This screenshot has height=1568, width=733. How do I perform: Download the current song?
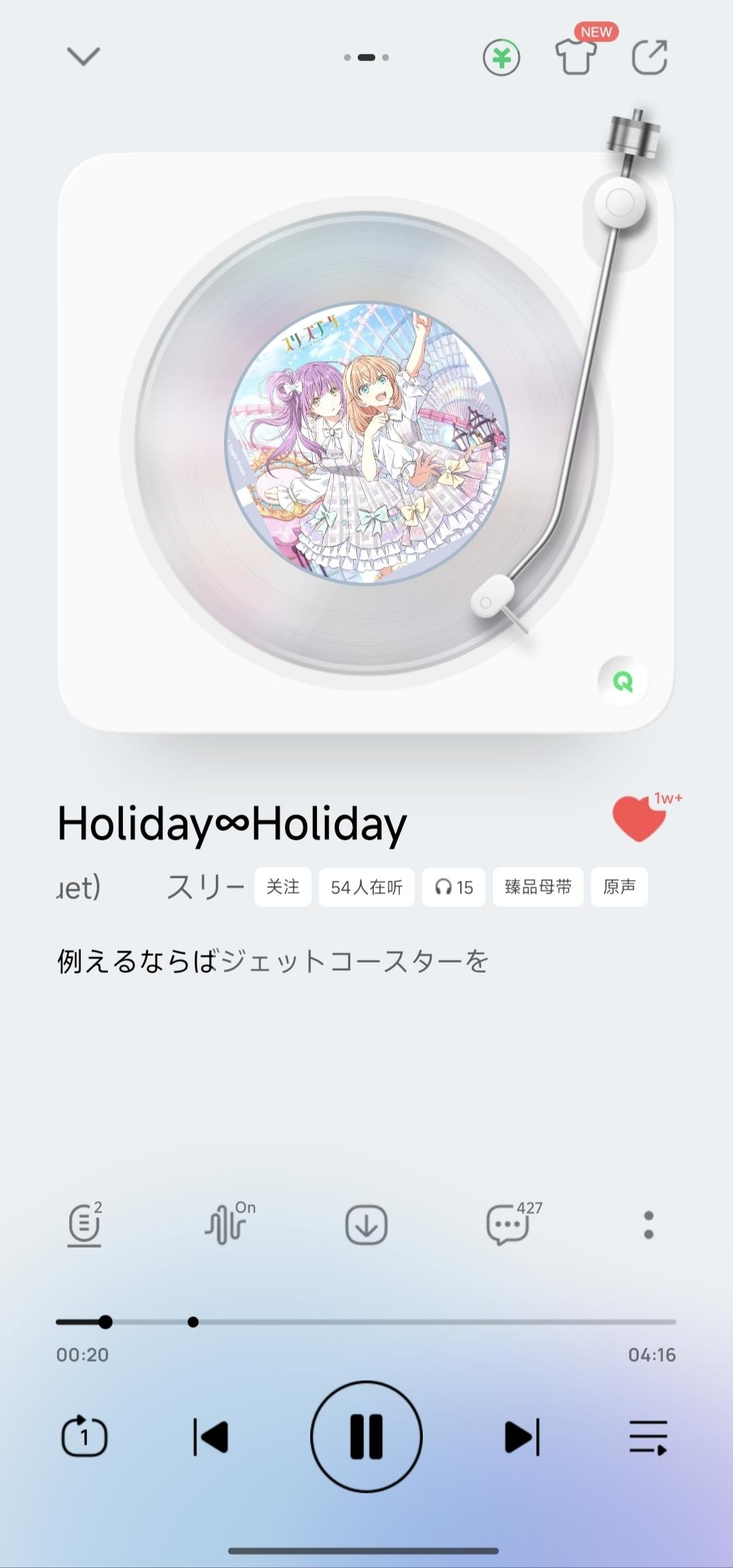pos(366,1225)
